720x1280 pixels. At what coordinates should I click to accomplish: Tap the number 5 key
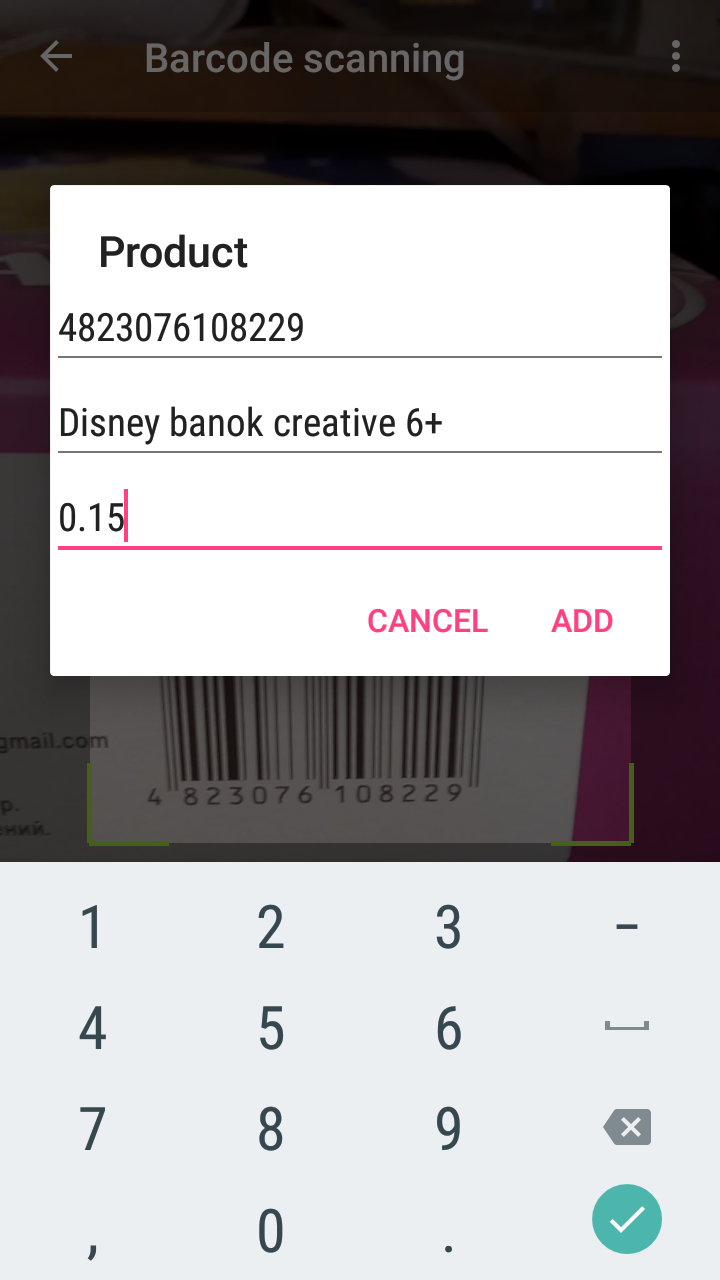point(270,1026)
